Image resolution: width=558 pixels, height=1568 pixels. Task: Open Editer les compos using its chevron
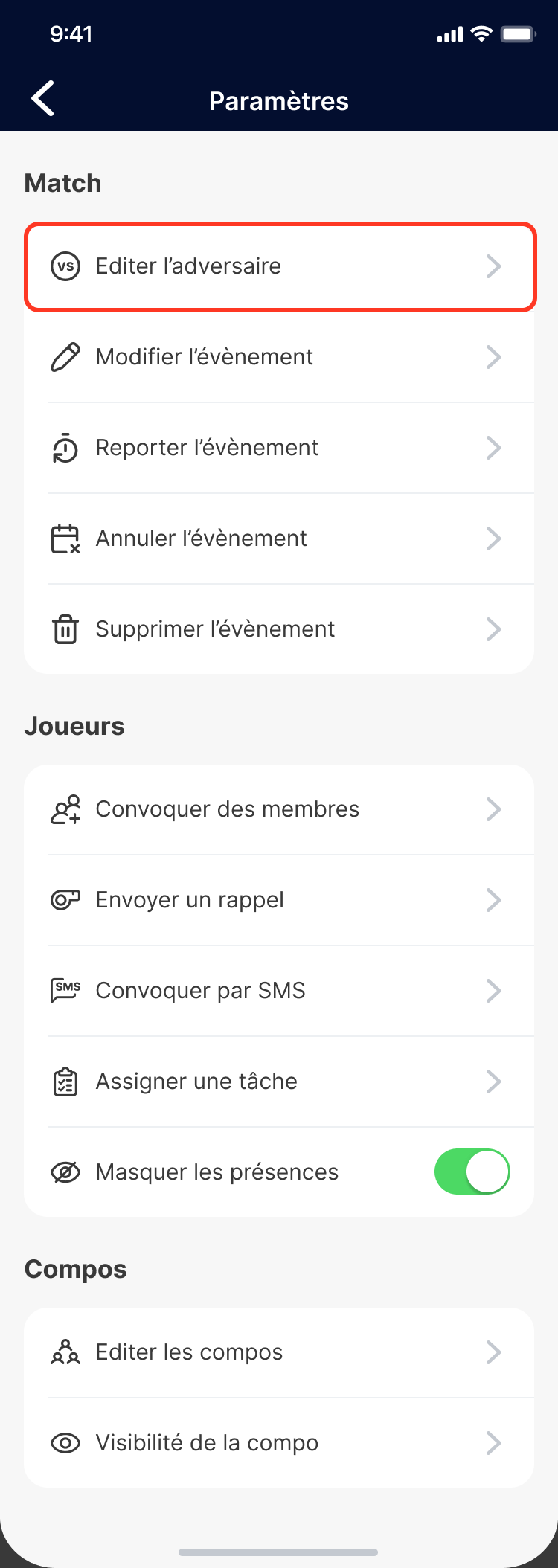click(494, 1352)
